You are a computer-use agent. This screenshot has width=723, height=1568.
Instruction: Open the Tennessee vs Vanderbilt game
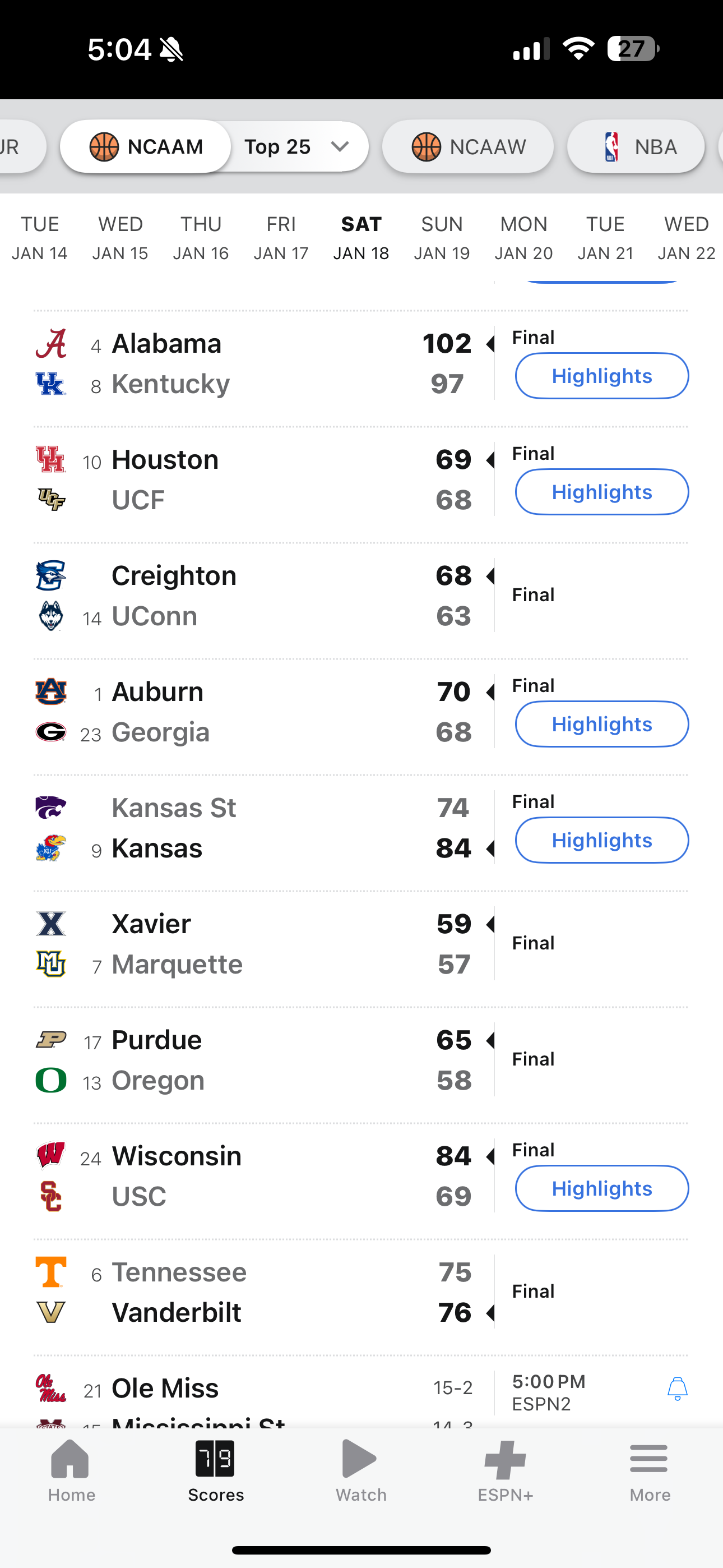(x=361, y=1292)
